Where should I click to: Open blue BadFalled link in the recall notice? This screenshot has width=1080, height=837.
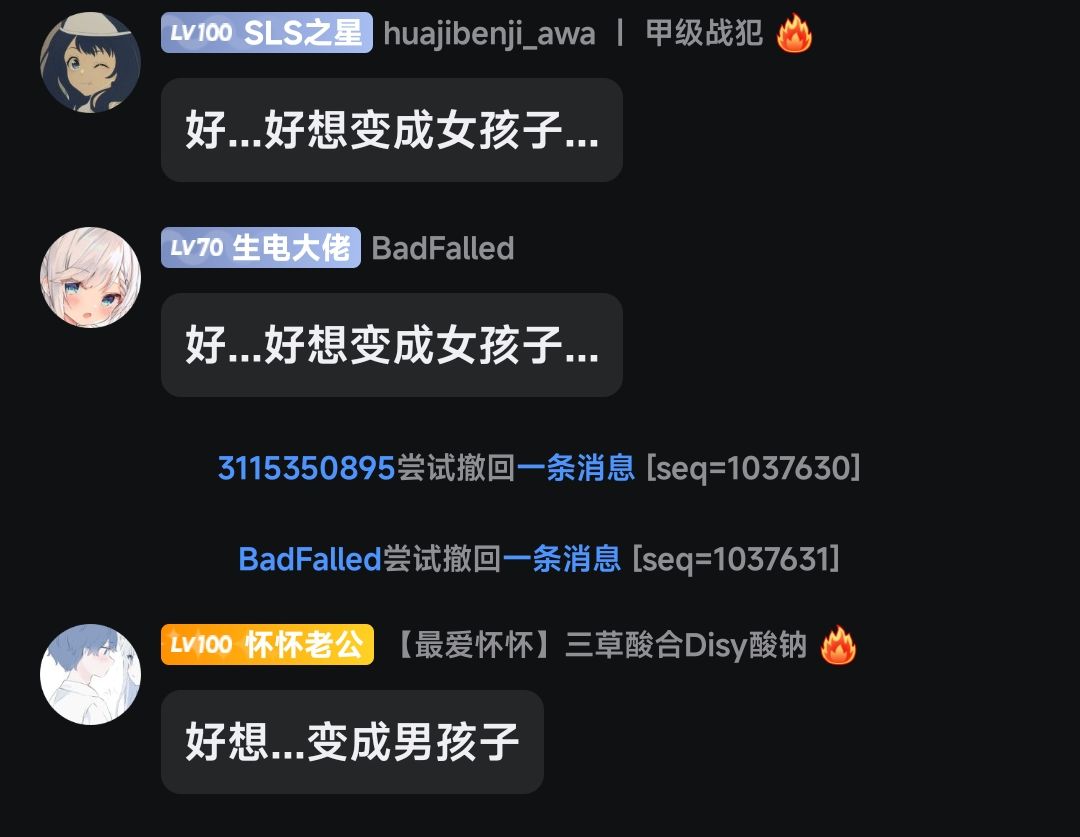point(310,559)
